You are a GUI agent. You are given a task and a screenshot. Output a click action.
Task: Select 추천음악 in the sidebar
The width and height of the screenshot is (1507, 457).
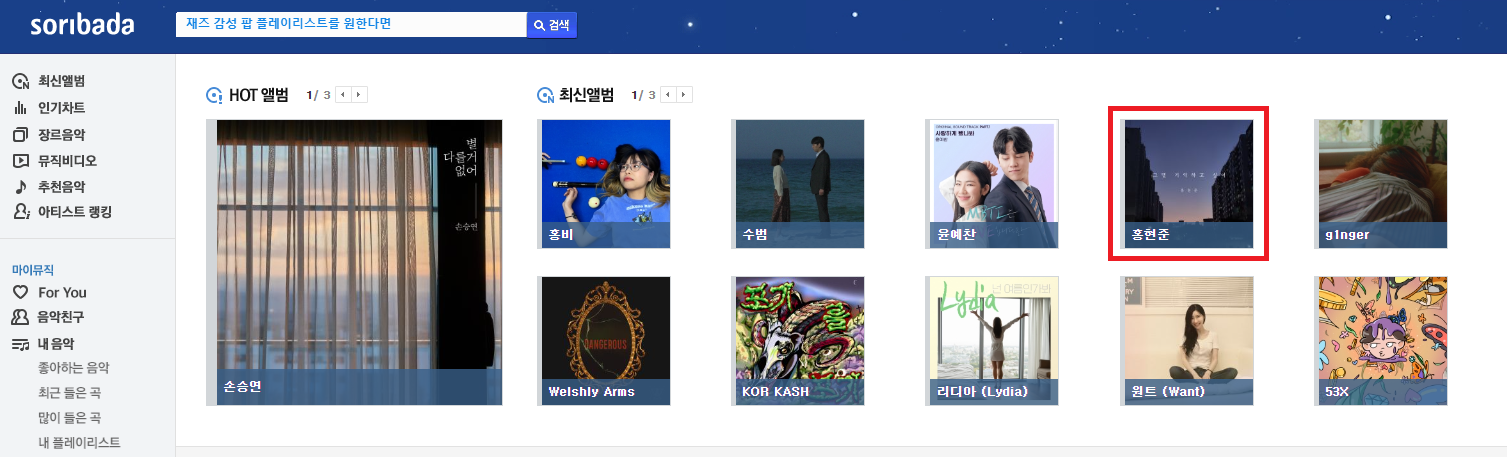click(60, 186)
